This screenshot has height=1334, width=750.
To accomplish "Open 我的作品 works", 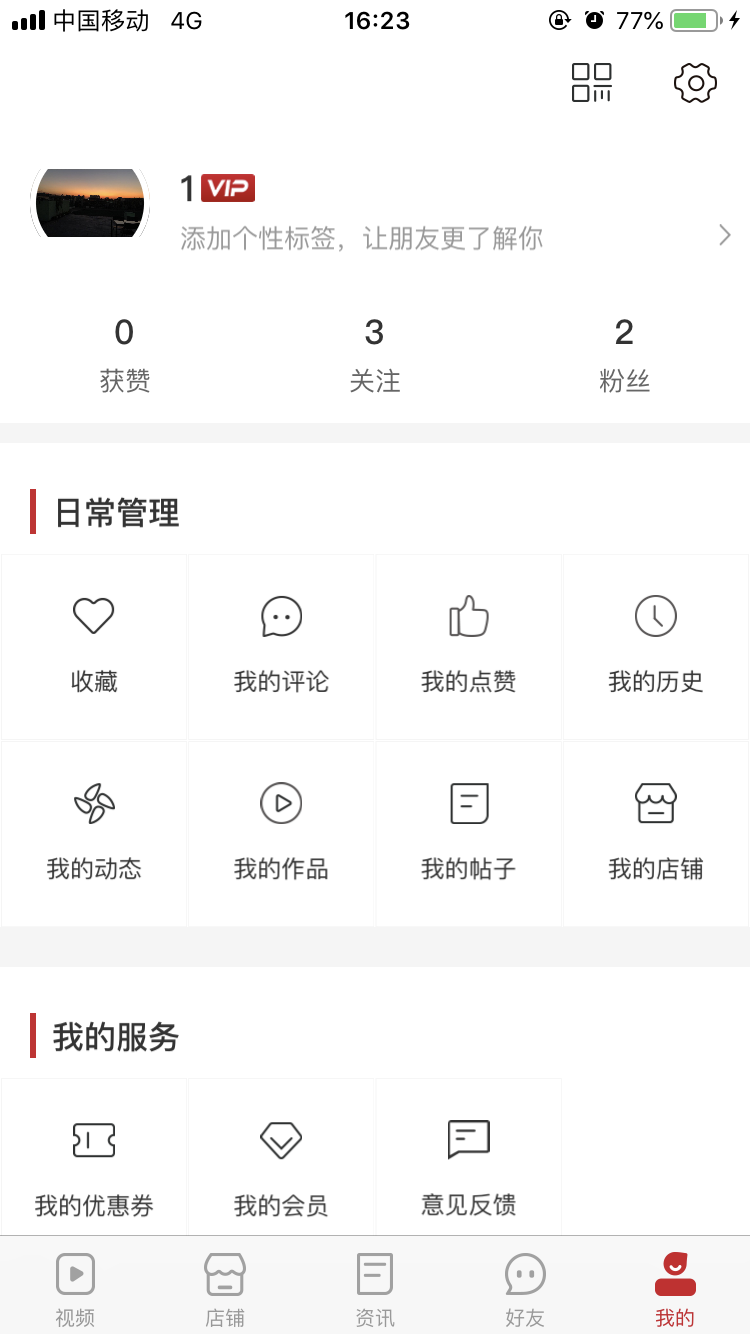I will point(281,833).
